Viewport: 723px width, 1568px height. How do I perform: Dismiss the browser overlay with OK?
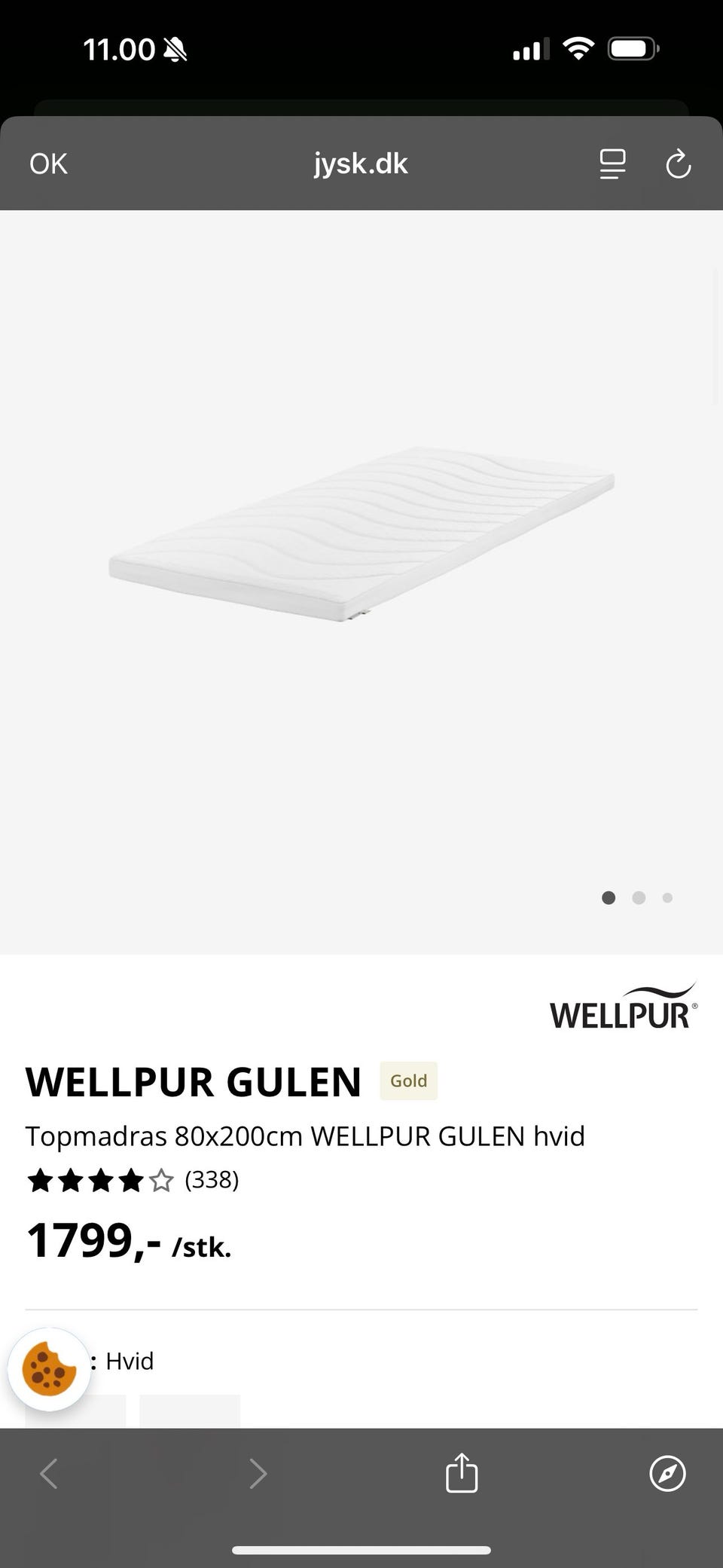coord(47,164)
